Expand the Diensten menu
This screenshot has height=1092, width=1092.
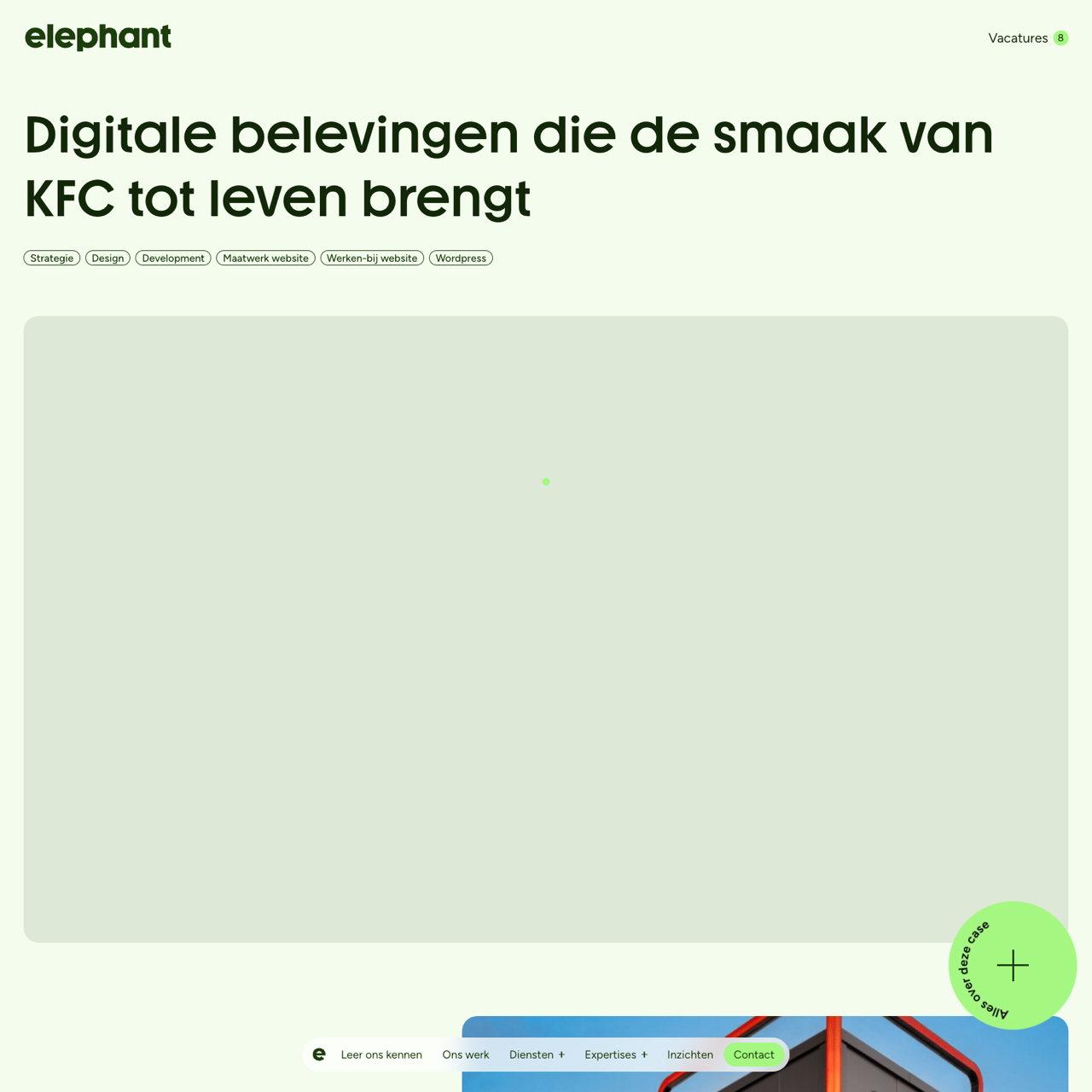537,1055
